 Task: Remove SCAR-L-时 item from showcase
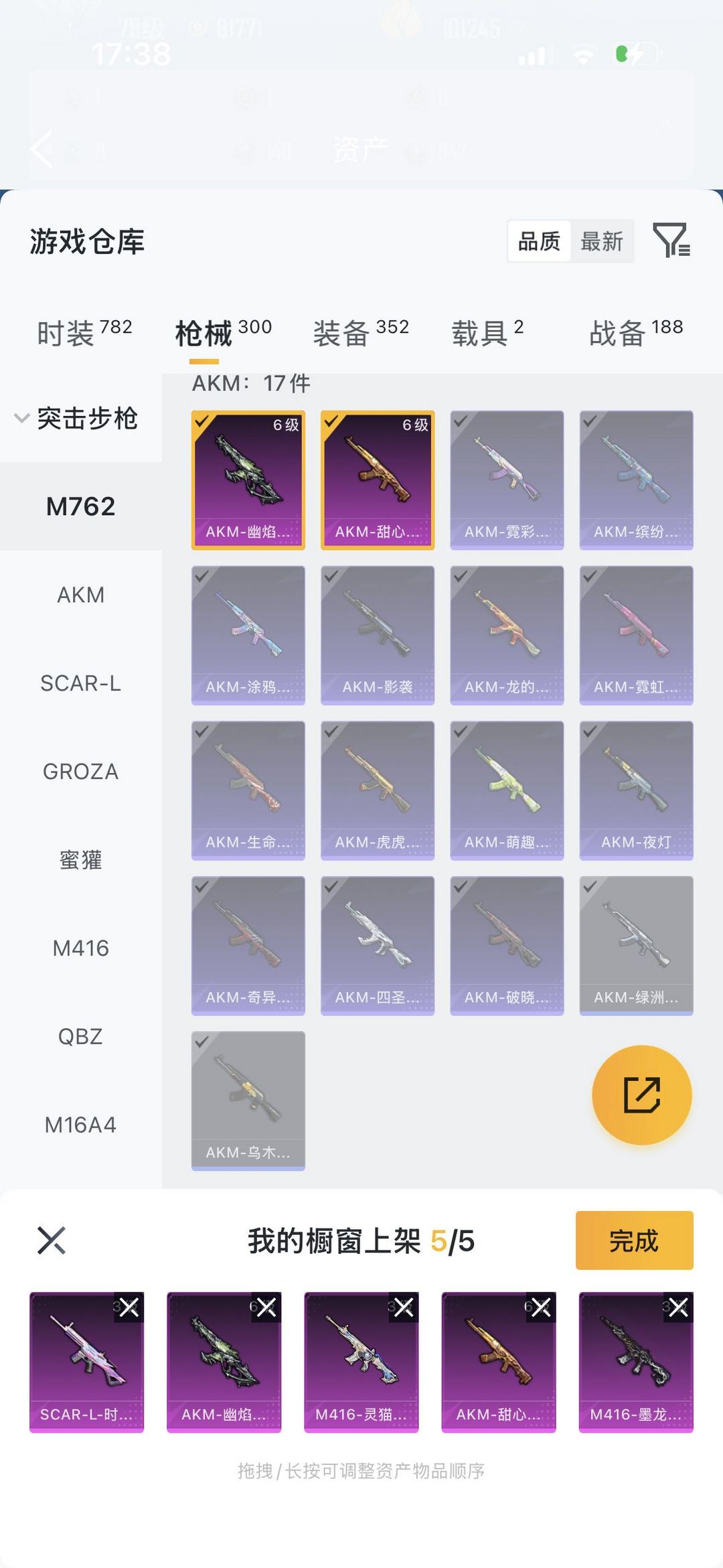pyautogui.click(x=129, y=1307)
